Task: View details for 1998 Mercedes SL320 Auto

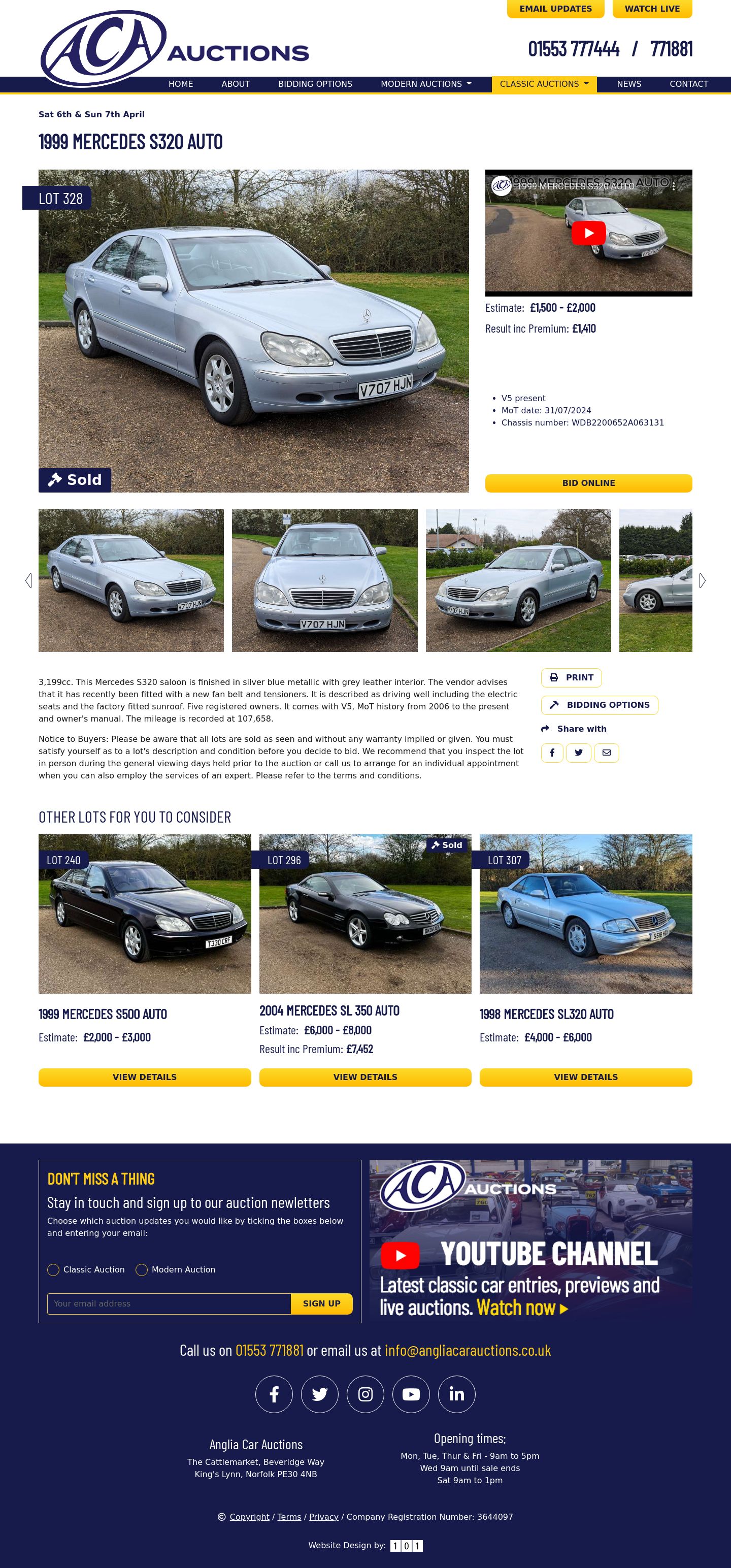Action: [x=585, y=1077]
